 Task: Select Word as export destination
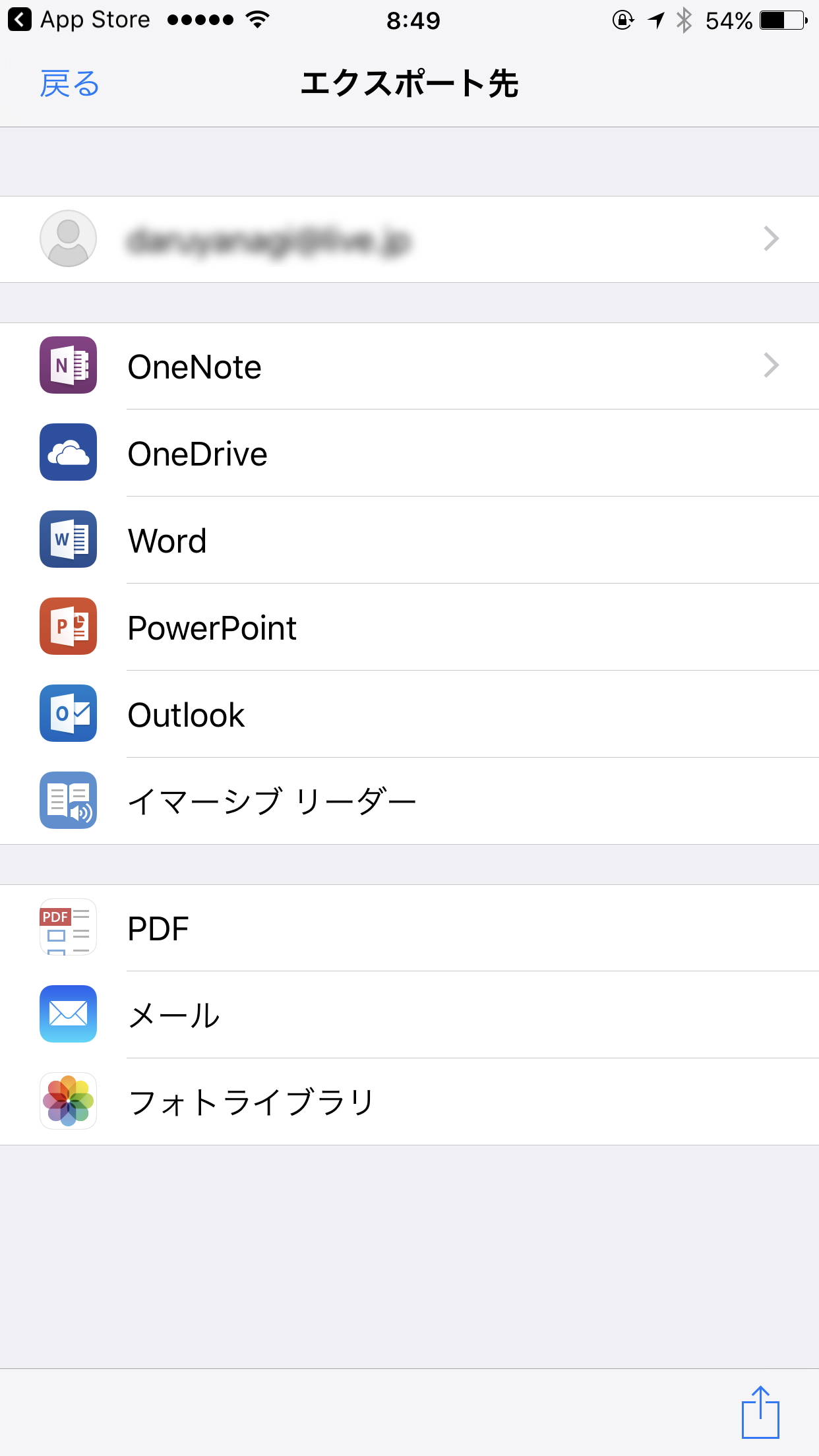[x=409, y=540]
